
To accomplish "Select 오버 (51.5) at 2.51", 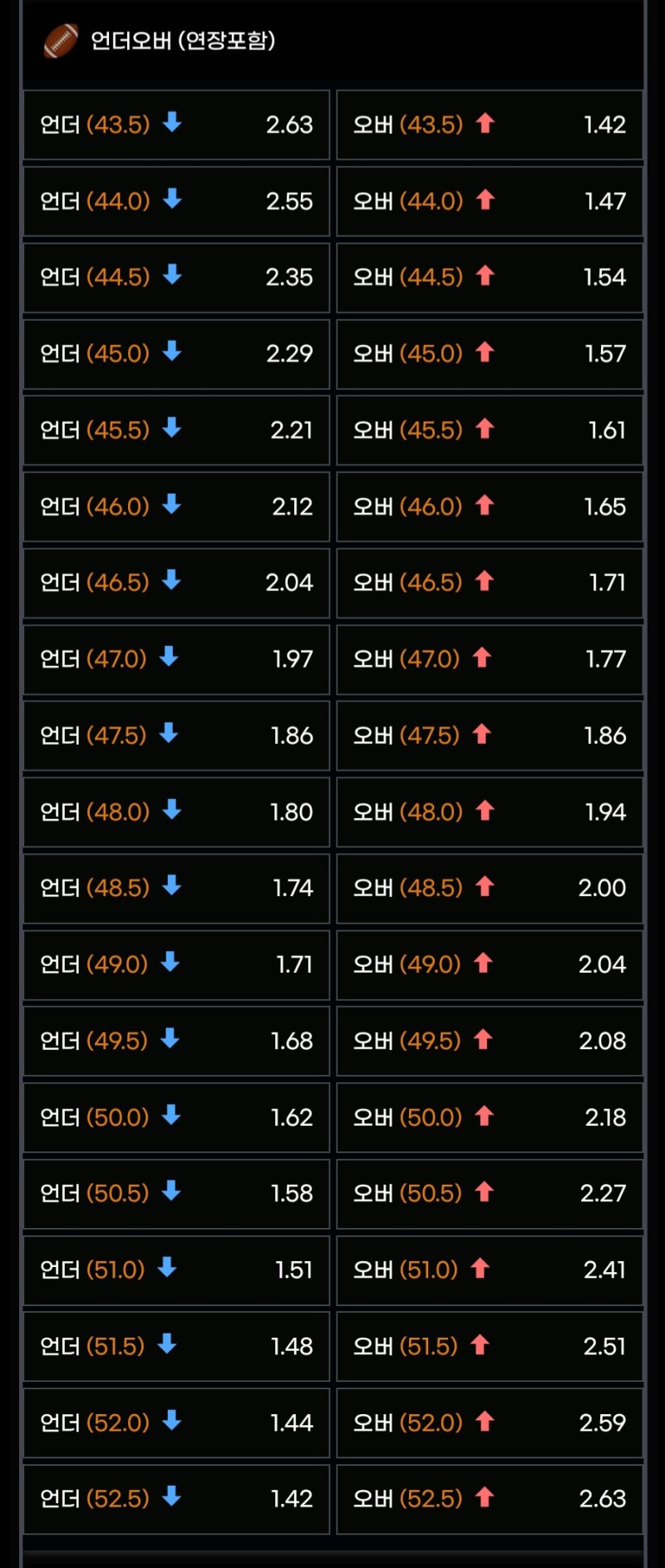I will pyautogui.click(x=490, y=1346).
